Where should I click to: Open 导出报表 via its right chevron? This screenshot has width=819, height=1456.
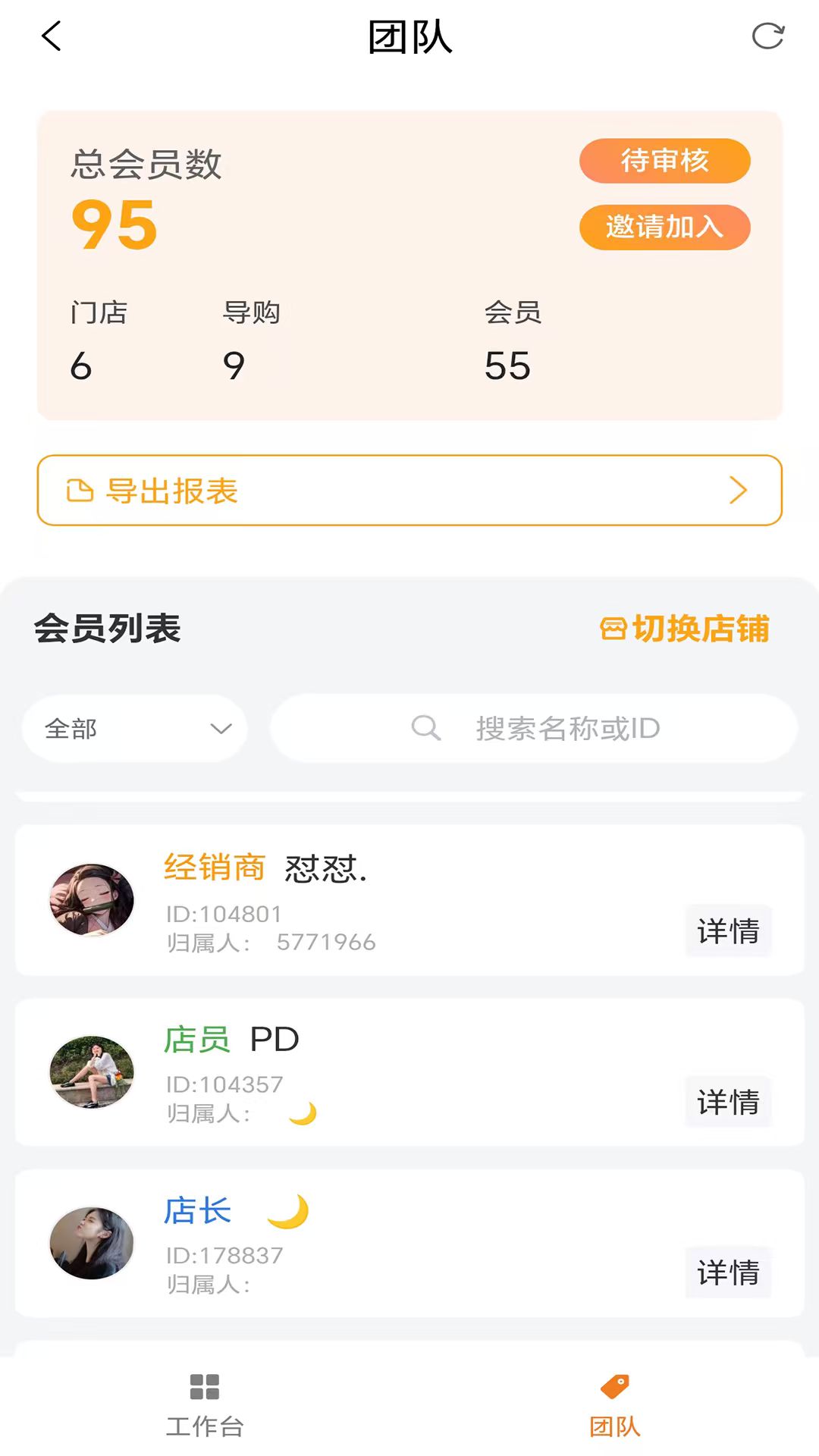click(x=737, y=491)
